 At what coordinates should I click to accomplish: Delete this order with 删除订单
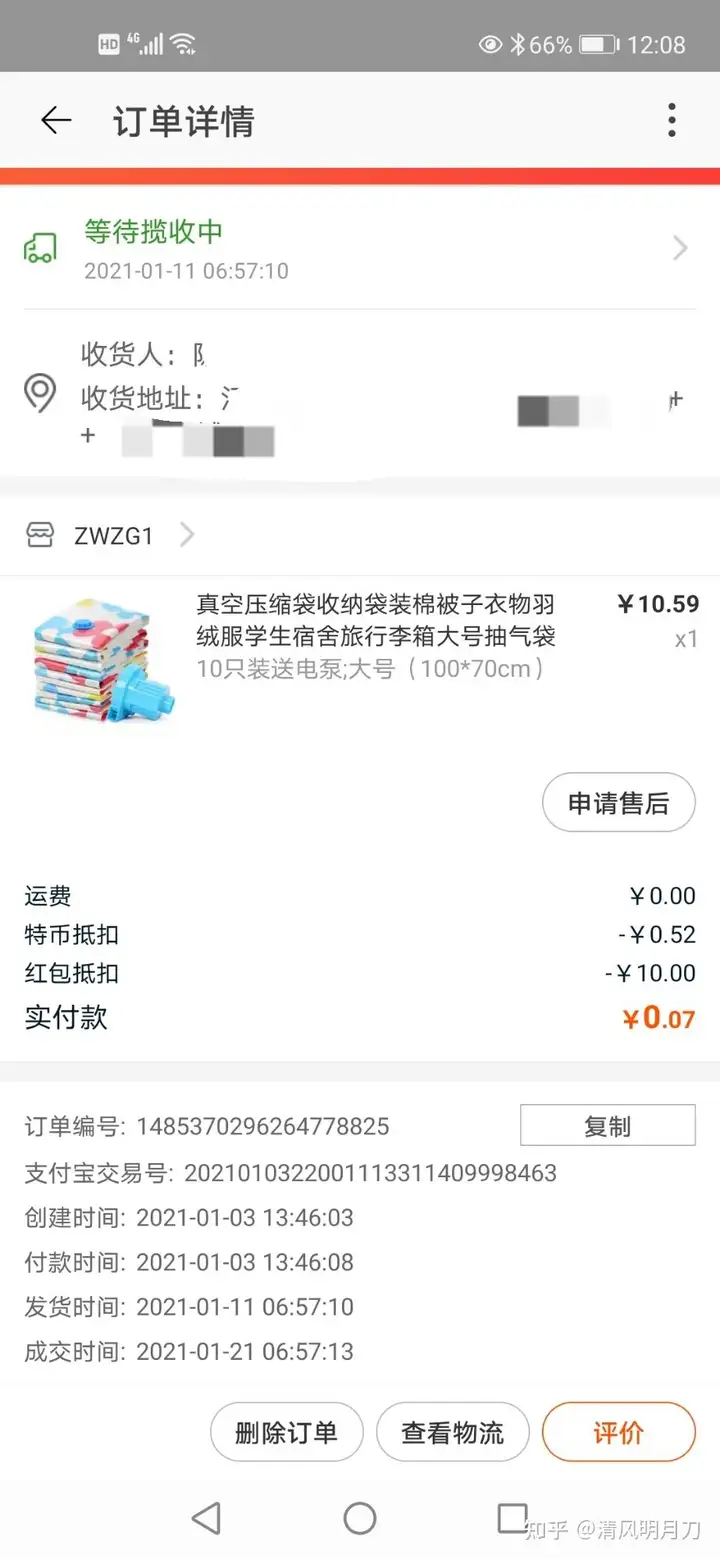pyautogui.click(x=286, y=1432)
